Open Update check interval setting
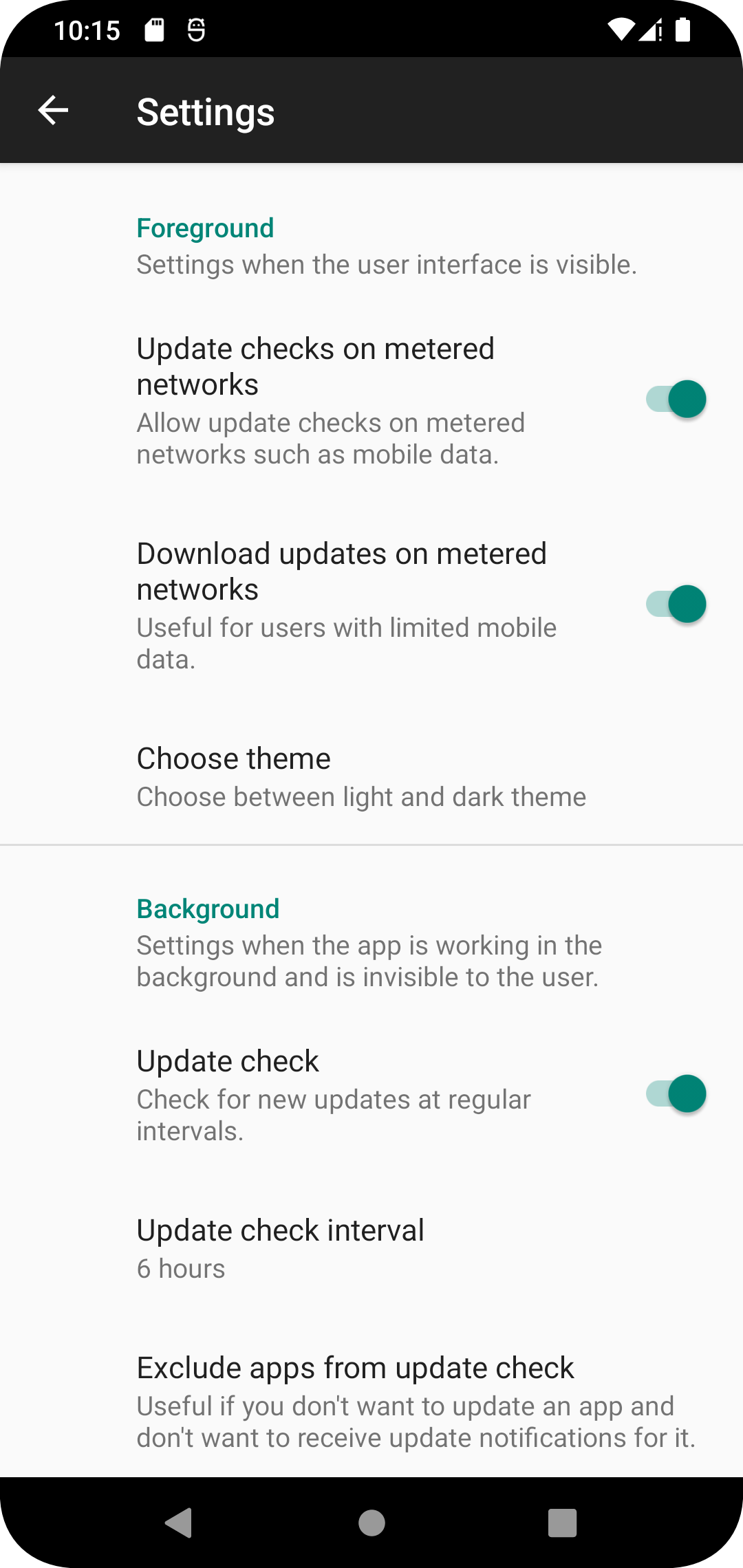The width and height of the screenshot is (743, 1568). (281, 1248)
